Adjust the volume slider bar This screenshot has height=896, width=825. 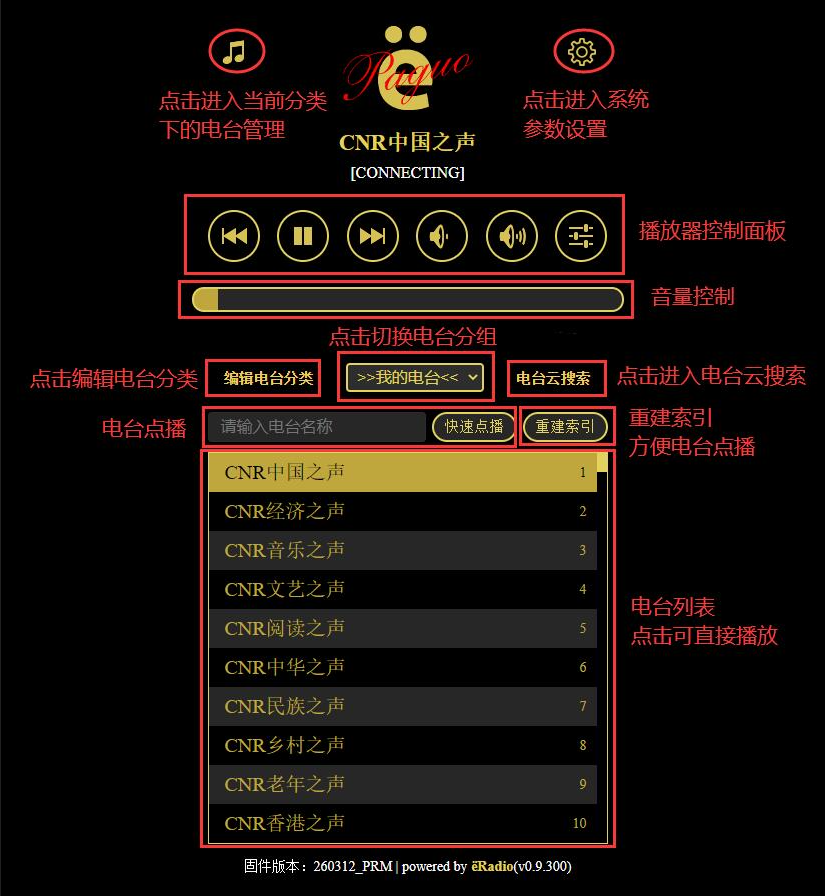click(x=407, y=299)
